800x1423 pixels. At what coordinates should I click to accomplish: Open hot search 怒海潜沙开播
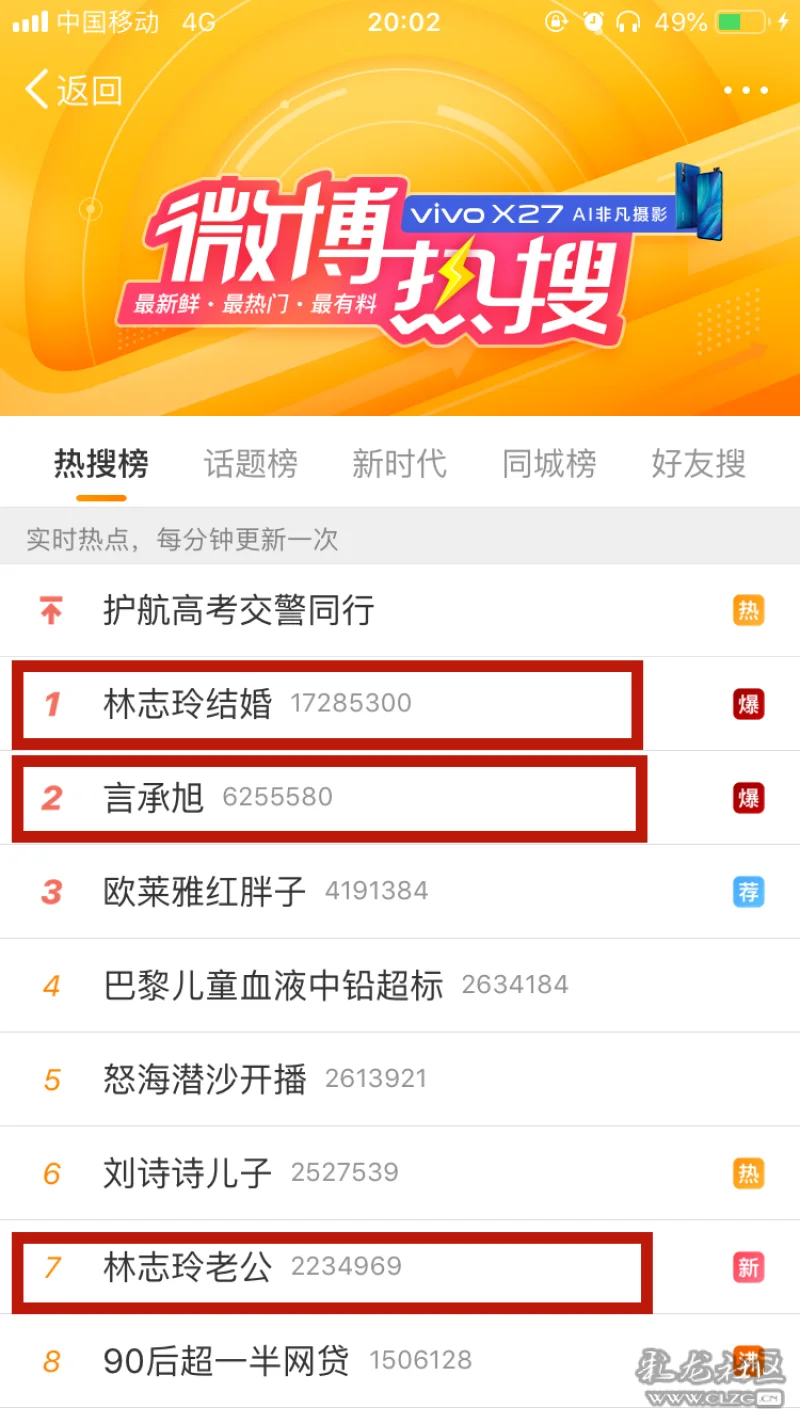pyautogui.click(x=205, y=1079)
